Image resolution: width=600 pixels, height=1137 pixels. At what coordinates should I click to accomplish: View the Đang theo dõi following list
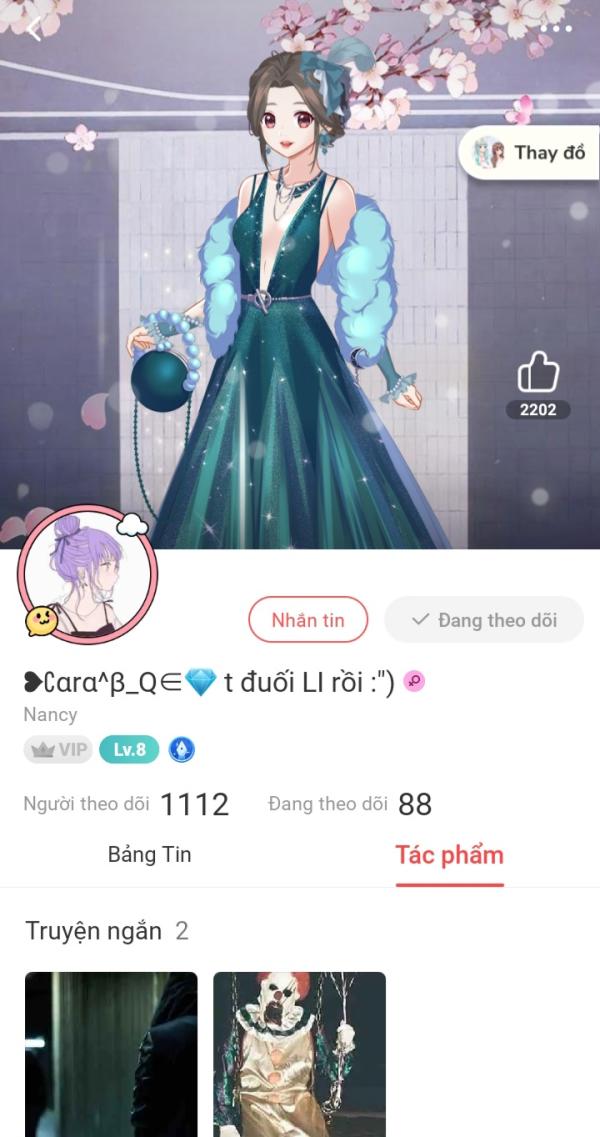350,804
